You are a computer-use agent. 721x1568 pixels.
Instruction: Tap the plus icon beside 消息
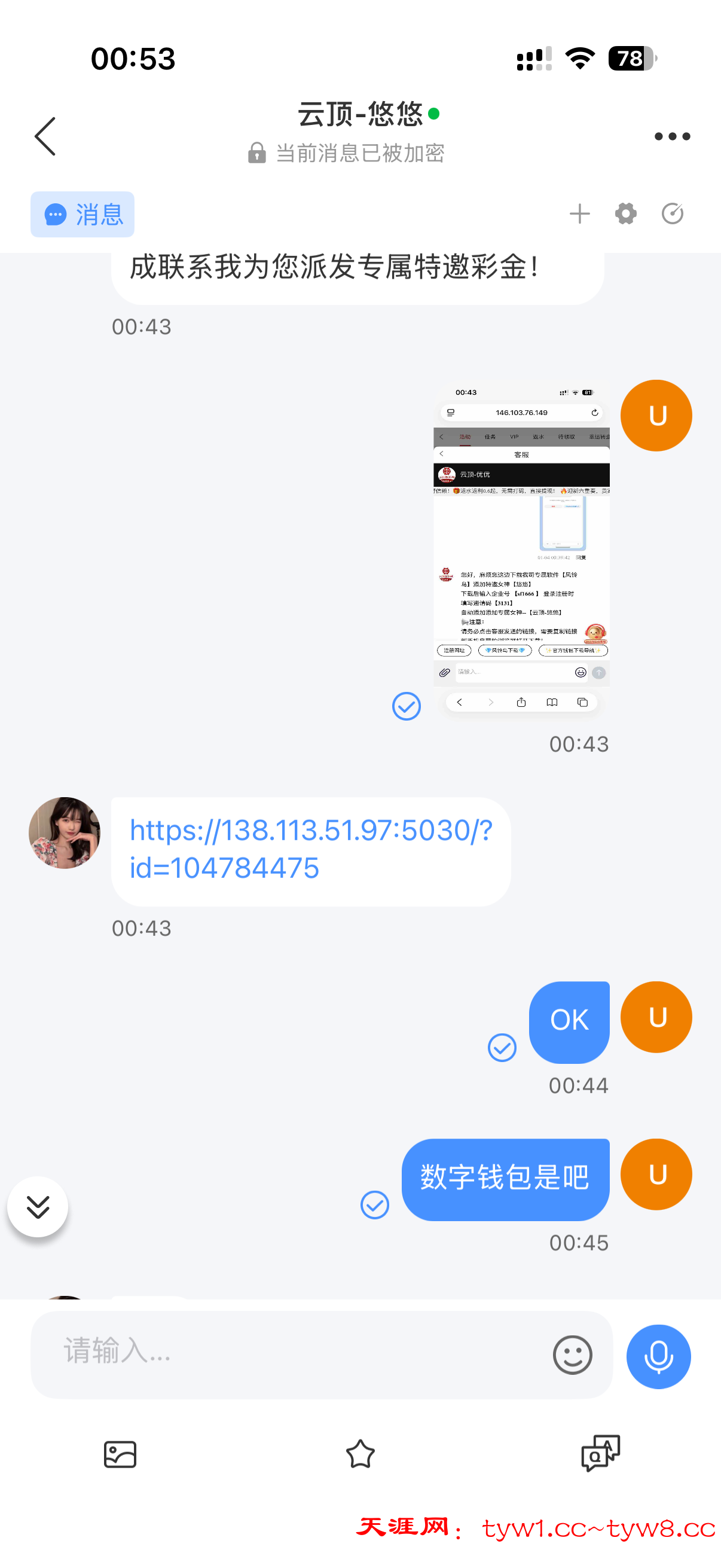coord(579,213)
